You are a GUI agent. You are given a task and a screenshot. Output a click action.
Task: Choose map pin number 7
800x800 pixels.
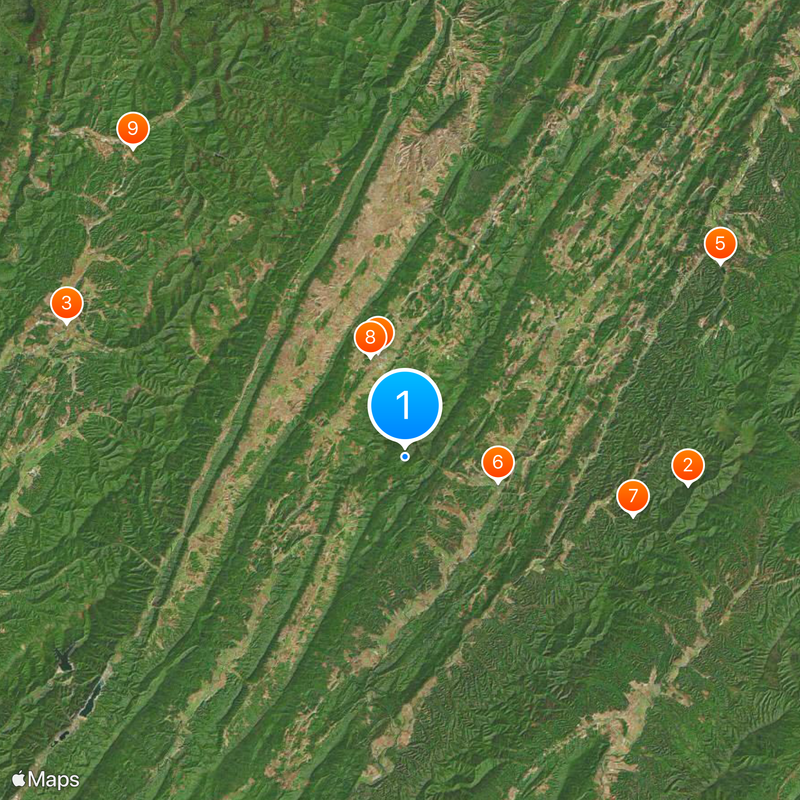click(632, 496)
